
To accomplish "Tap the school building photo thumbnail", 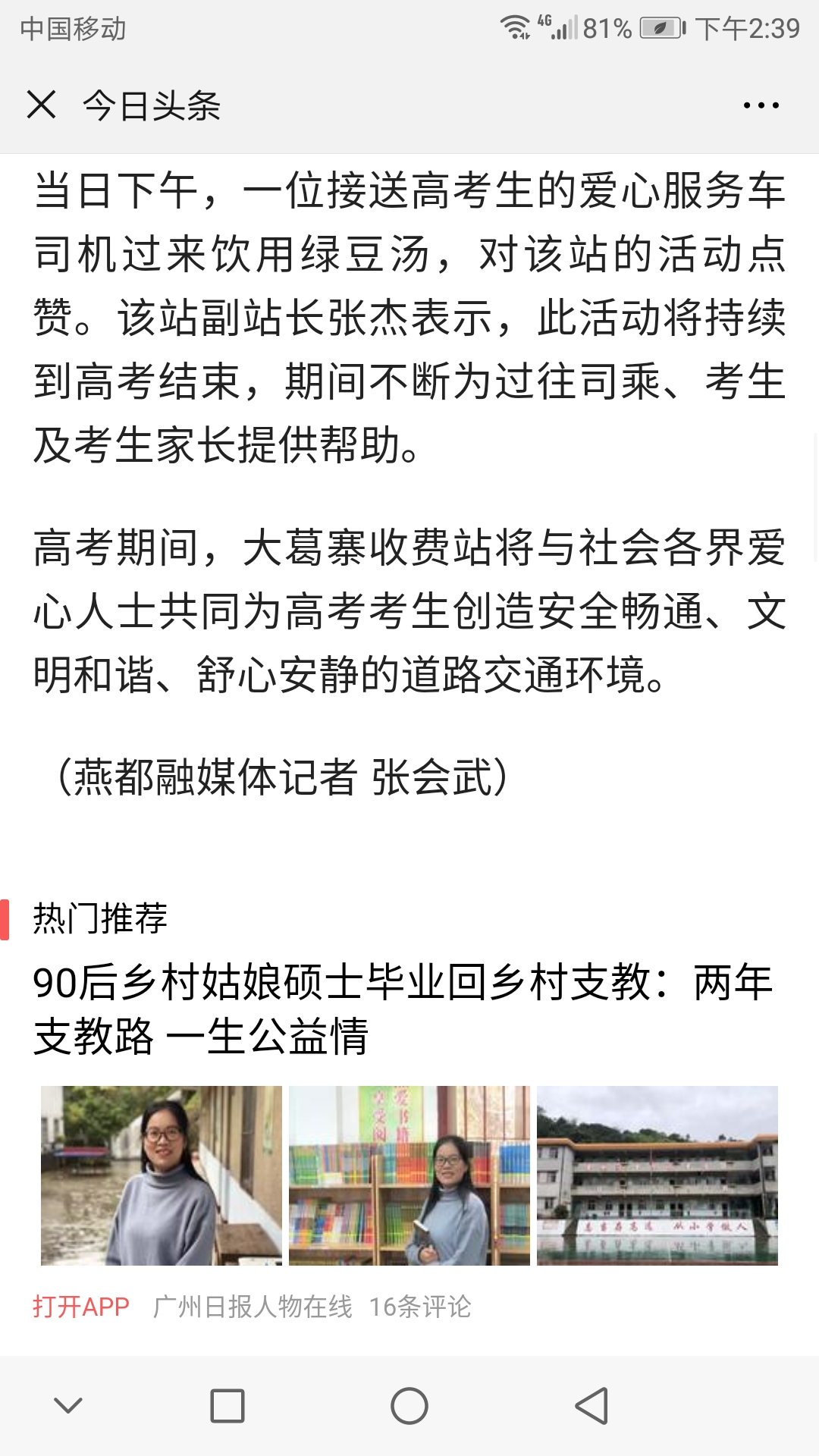I will 657,1175.
